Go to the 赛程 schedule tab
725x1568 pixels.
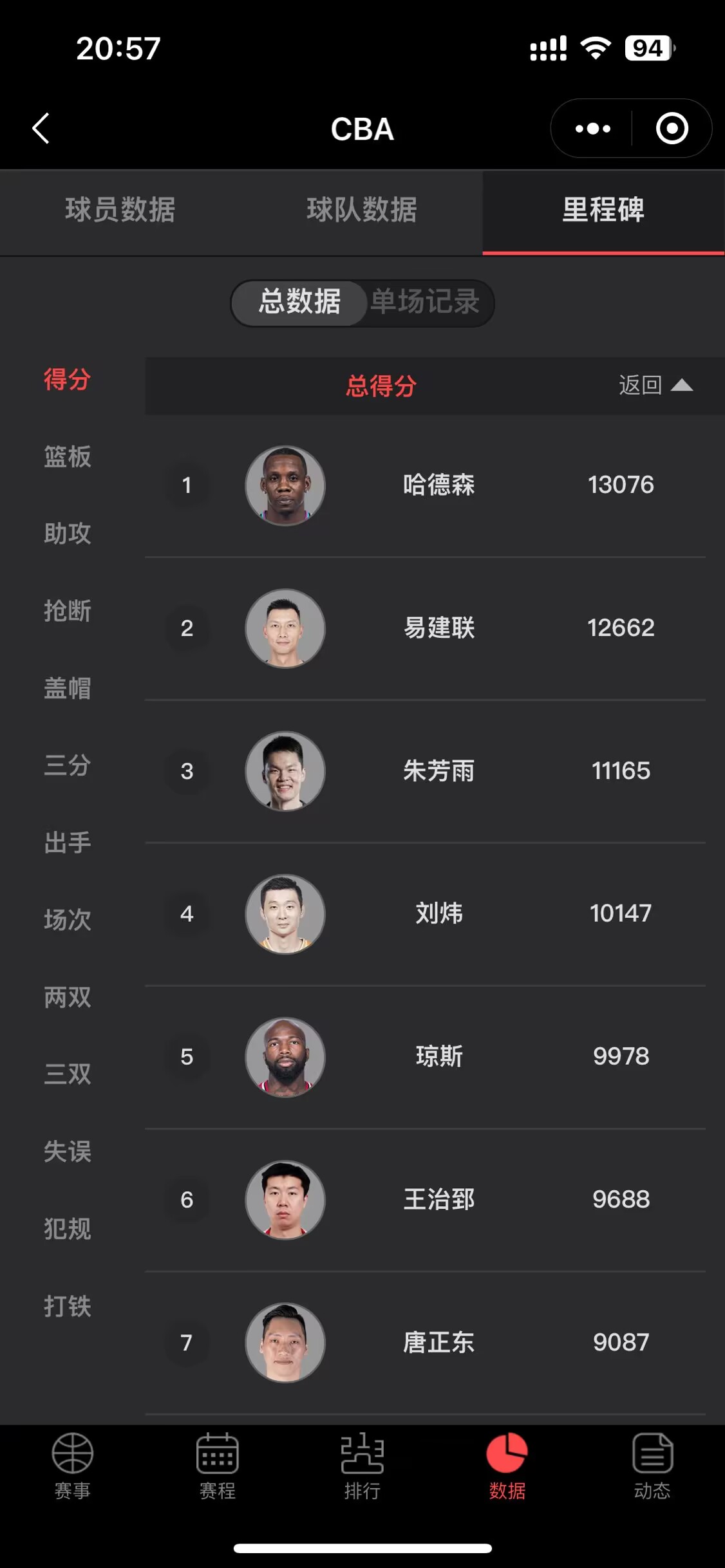click(217, 1464)
